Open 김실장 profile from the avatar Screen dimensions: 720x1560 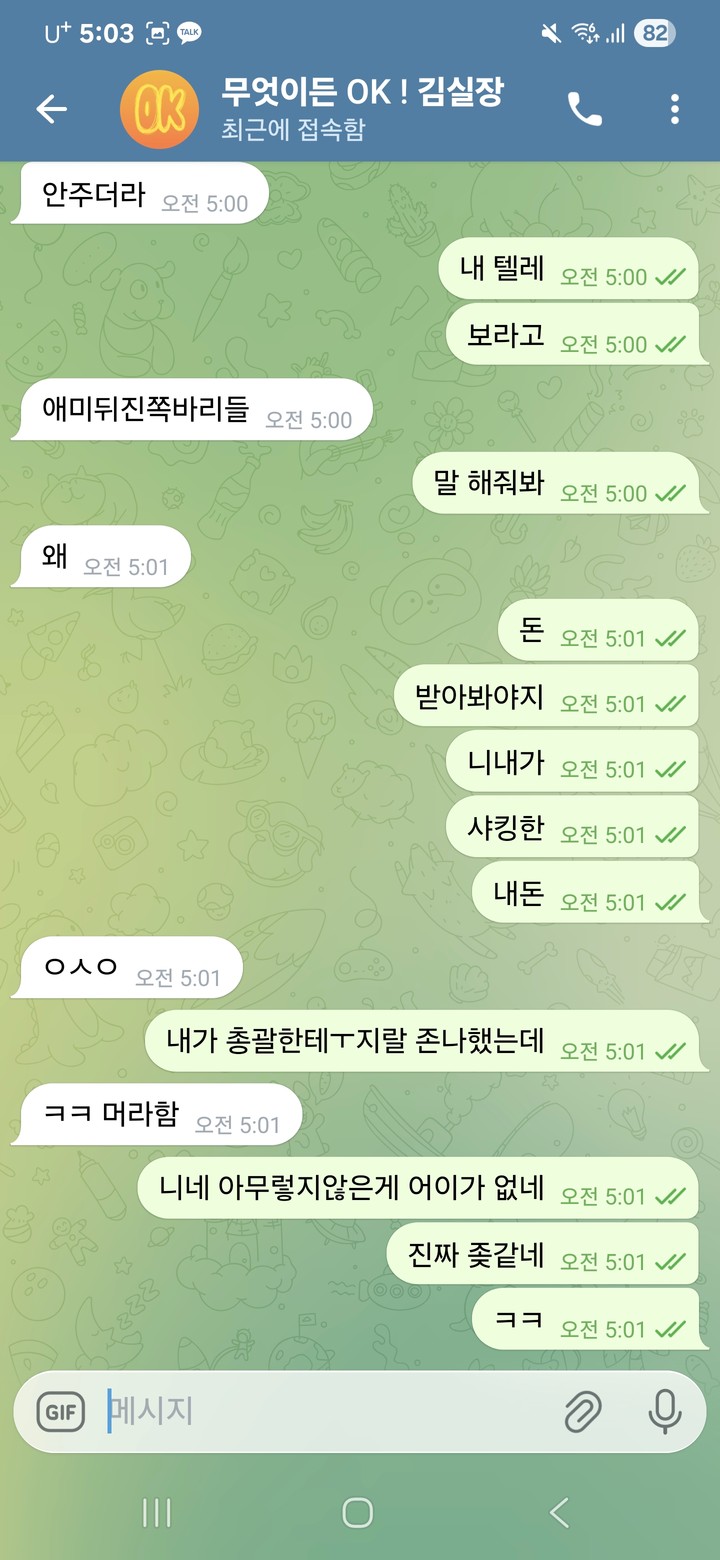coord(159,109)
